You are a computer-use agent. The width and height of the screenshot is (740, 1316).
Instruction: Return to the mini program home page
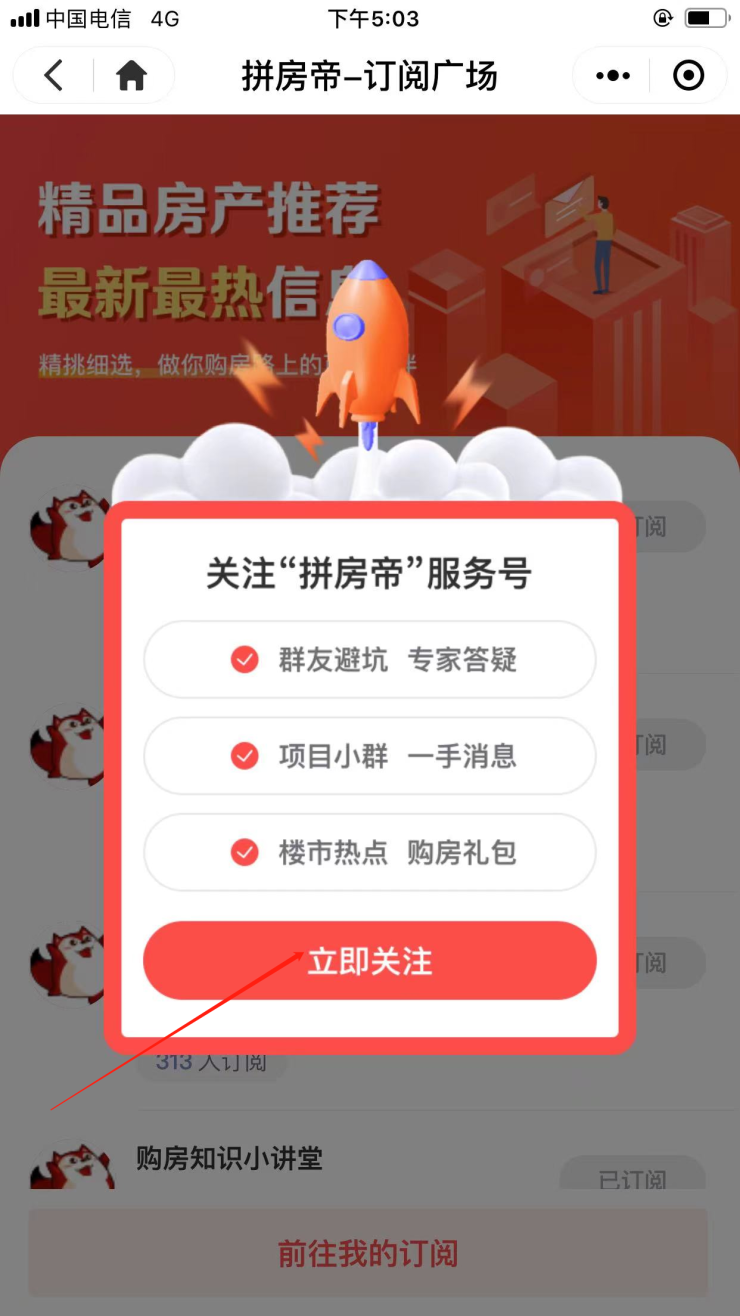pos(131,76)
